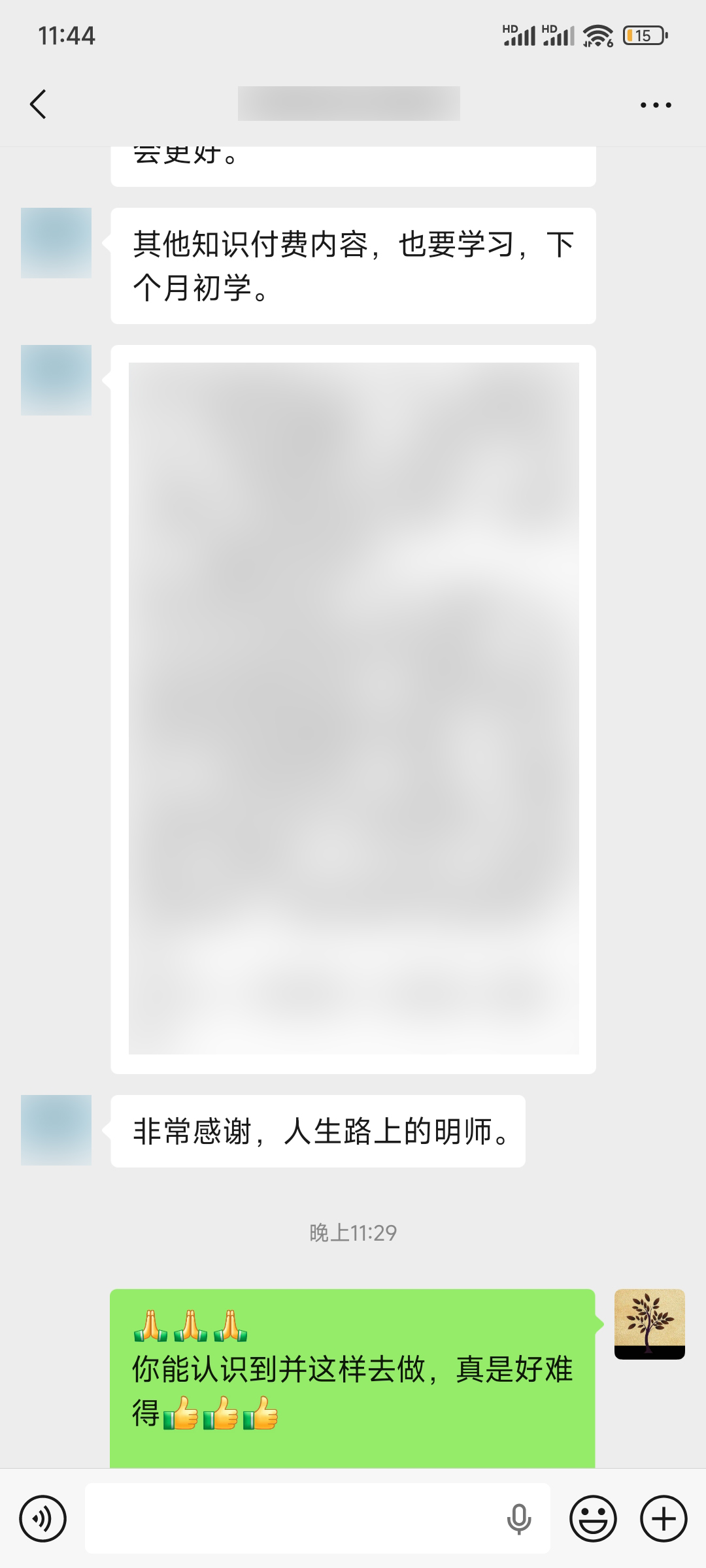Open contact avatar beside 非常感谢 message
706x1568 pixels.
point(56,1130)
